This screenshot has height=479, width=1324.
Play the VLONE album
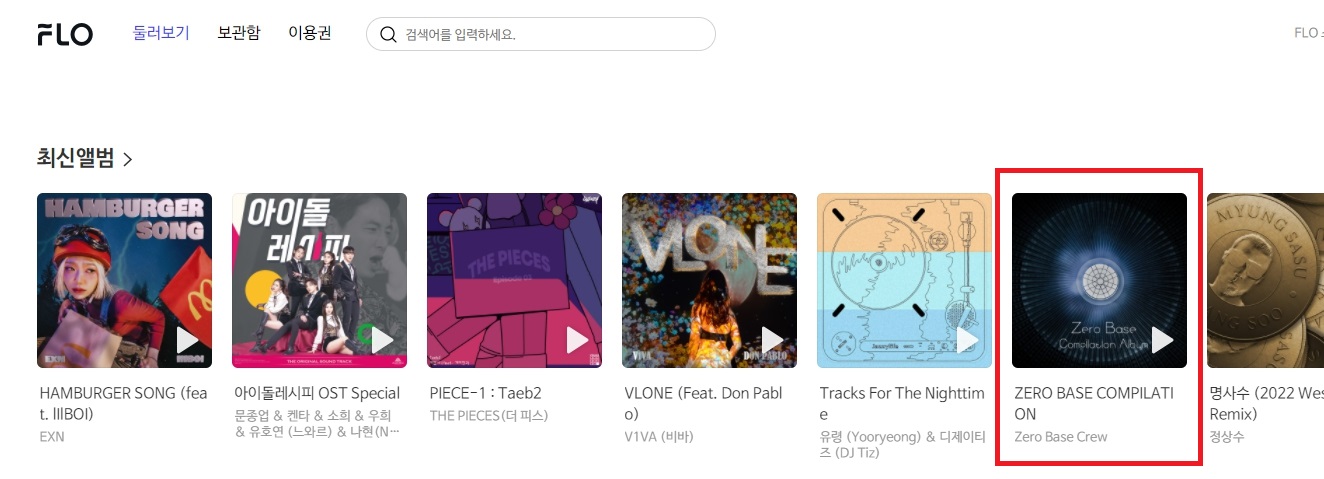pos(772,340)
